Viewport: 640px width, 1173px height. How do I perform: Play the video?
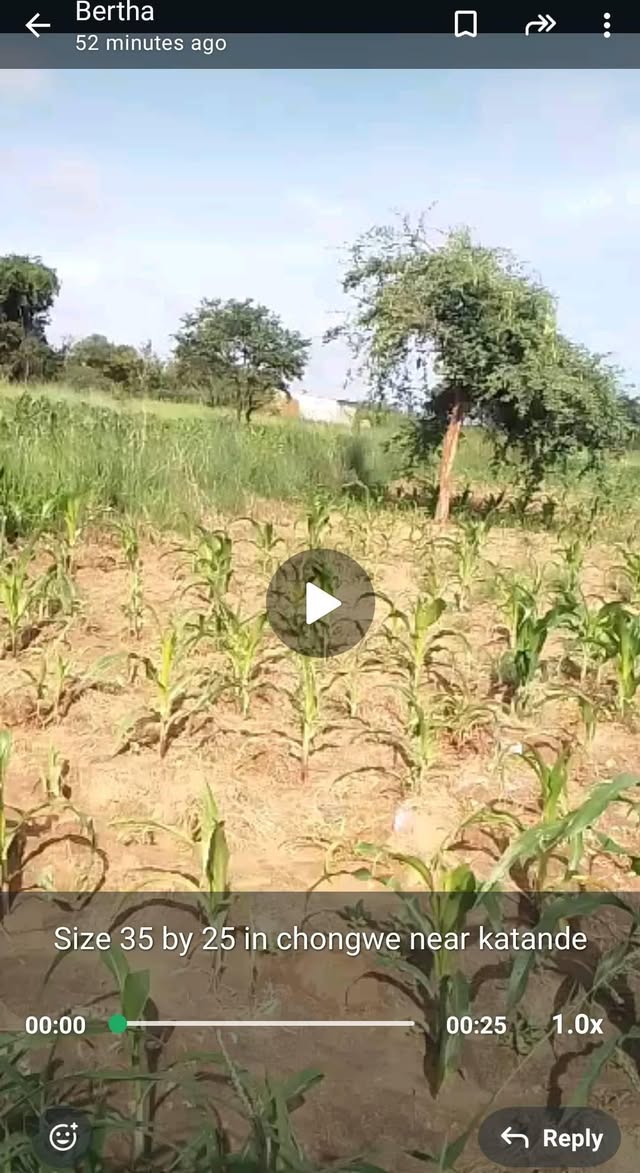click(320, 603)
